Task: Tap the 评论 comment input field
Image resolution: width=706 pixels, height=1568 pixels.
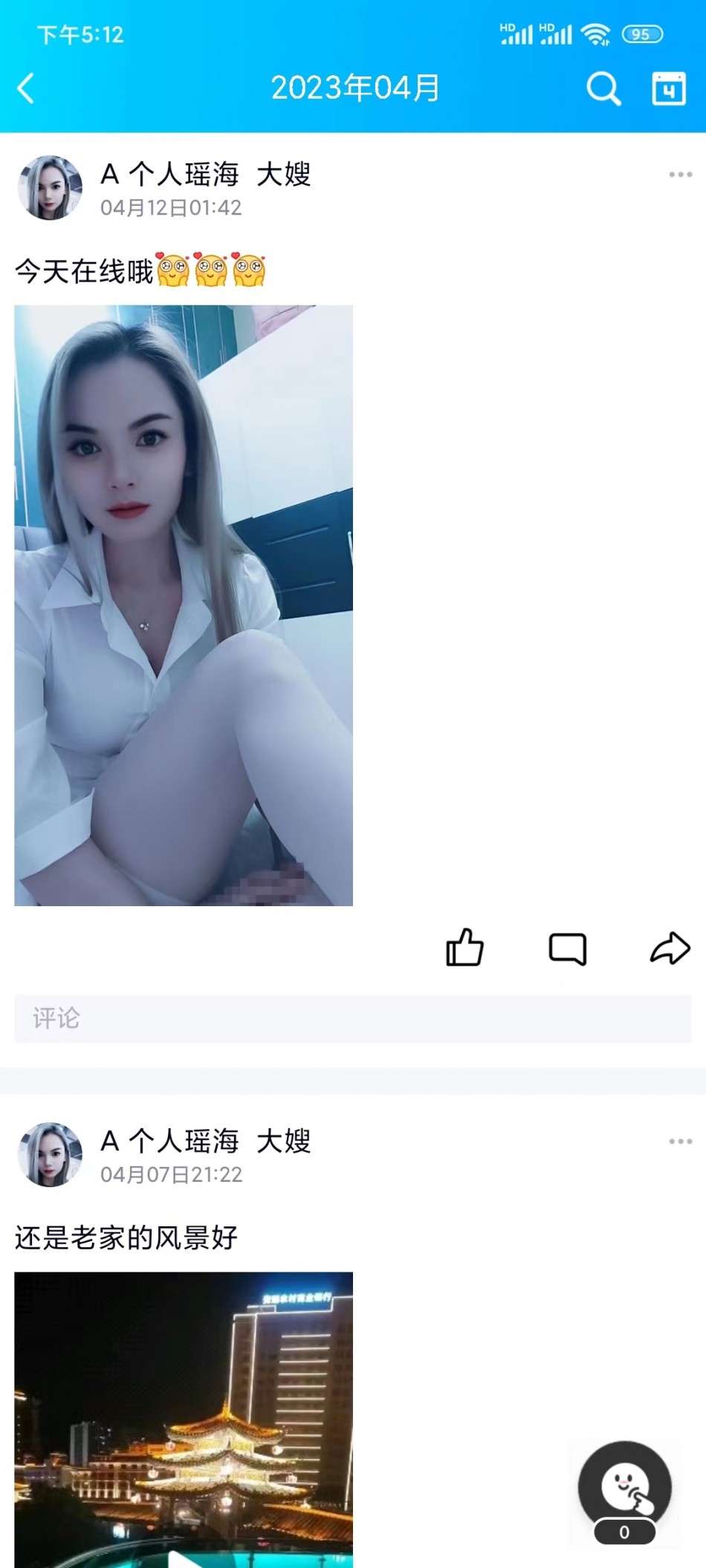Action: point(352,1018)
